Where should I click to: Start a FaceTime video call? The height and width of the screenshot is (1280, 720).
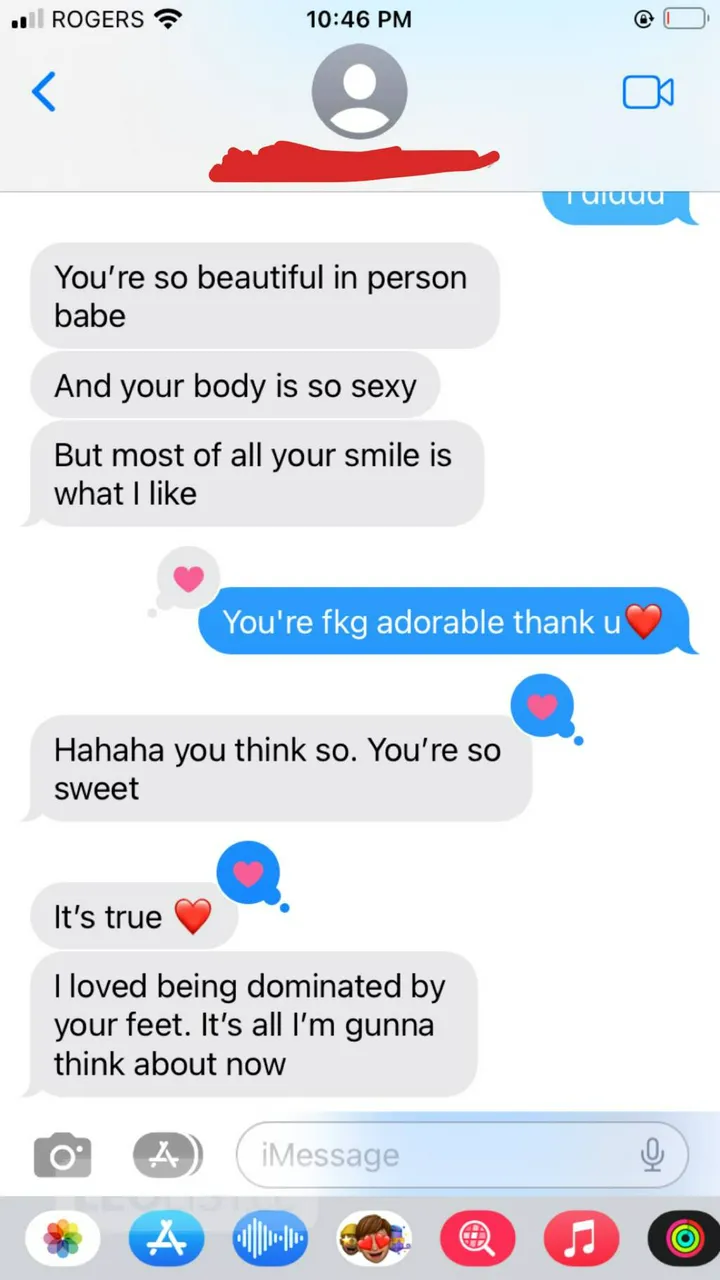[648, 92]
